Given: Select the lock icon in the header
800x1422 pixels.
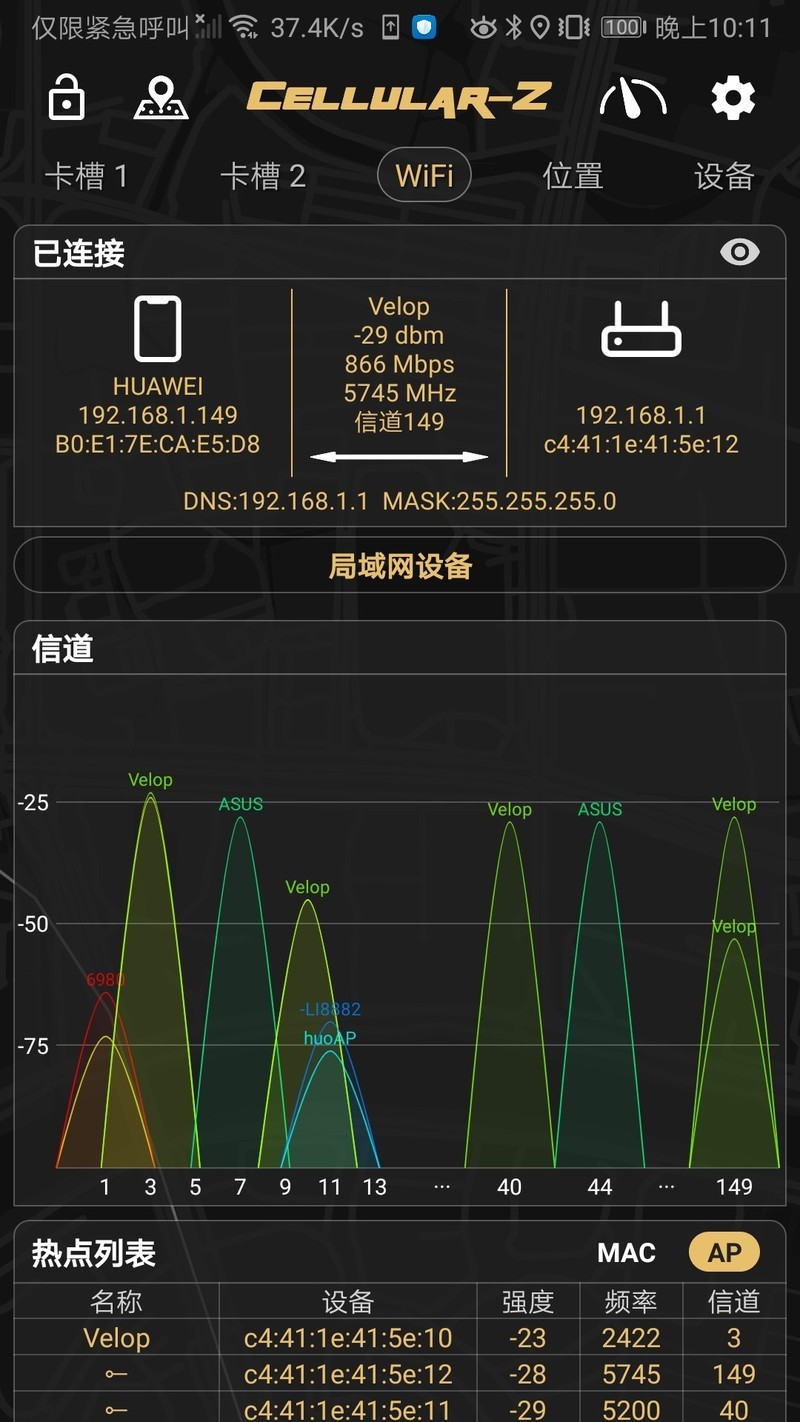Looking at the screenshot, I should [65, 98].
